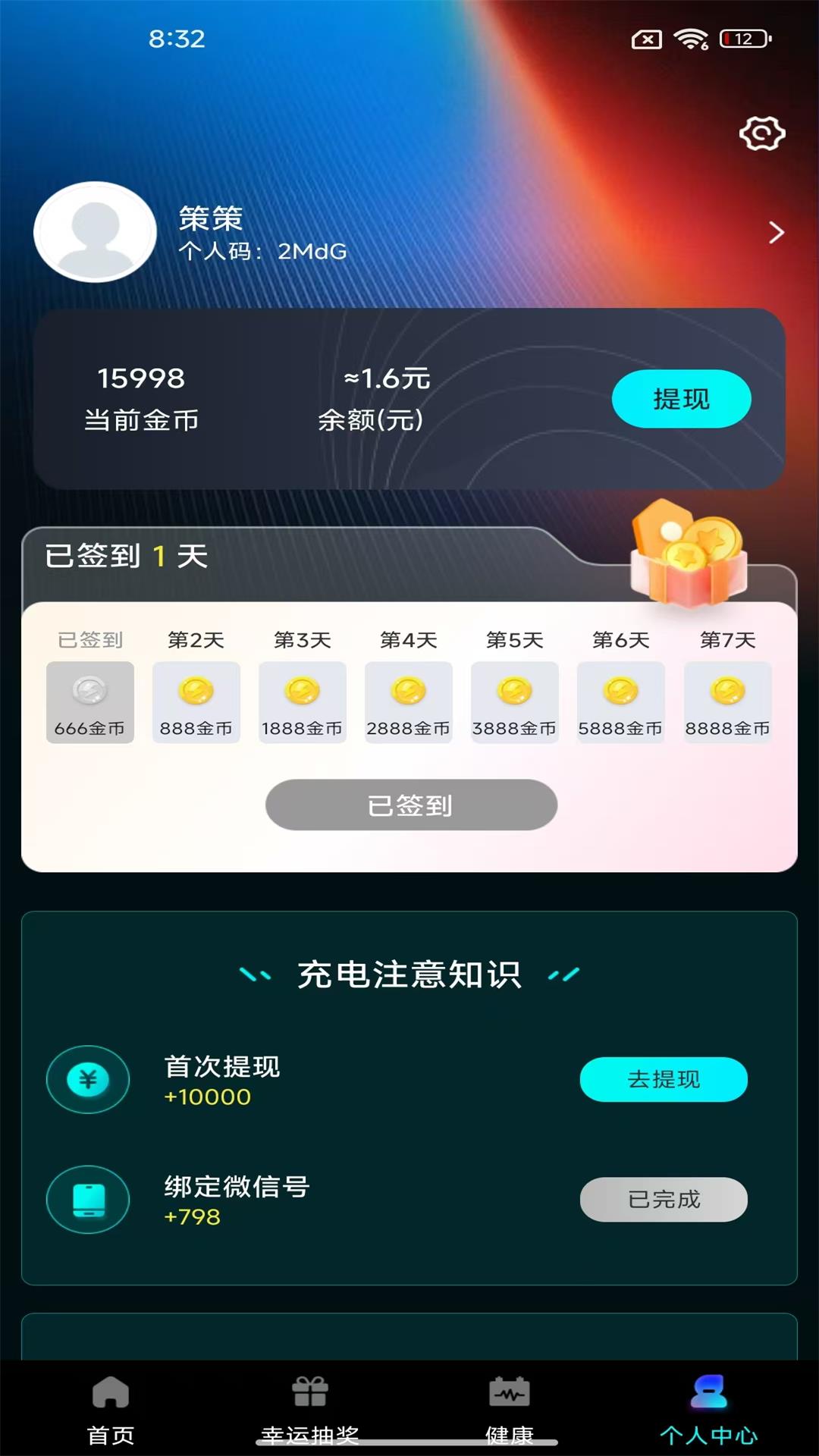819x1456 pixels.
Task: Open the settings gear icon
Action: tap(761, 133)
